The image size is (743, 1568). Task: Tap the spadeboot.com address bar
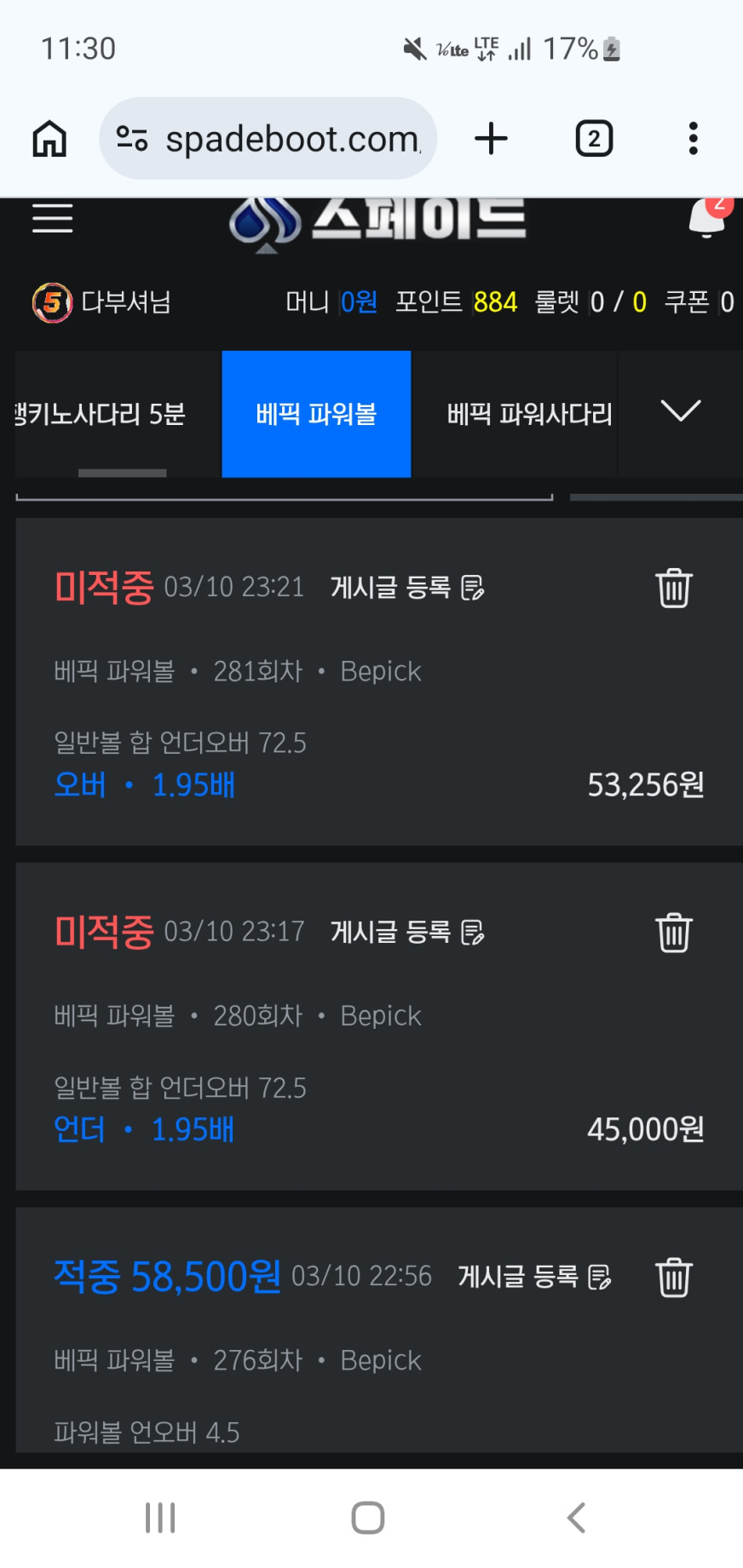click(268, 139)
